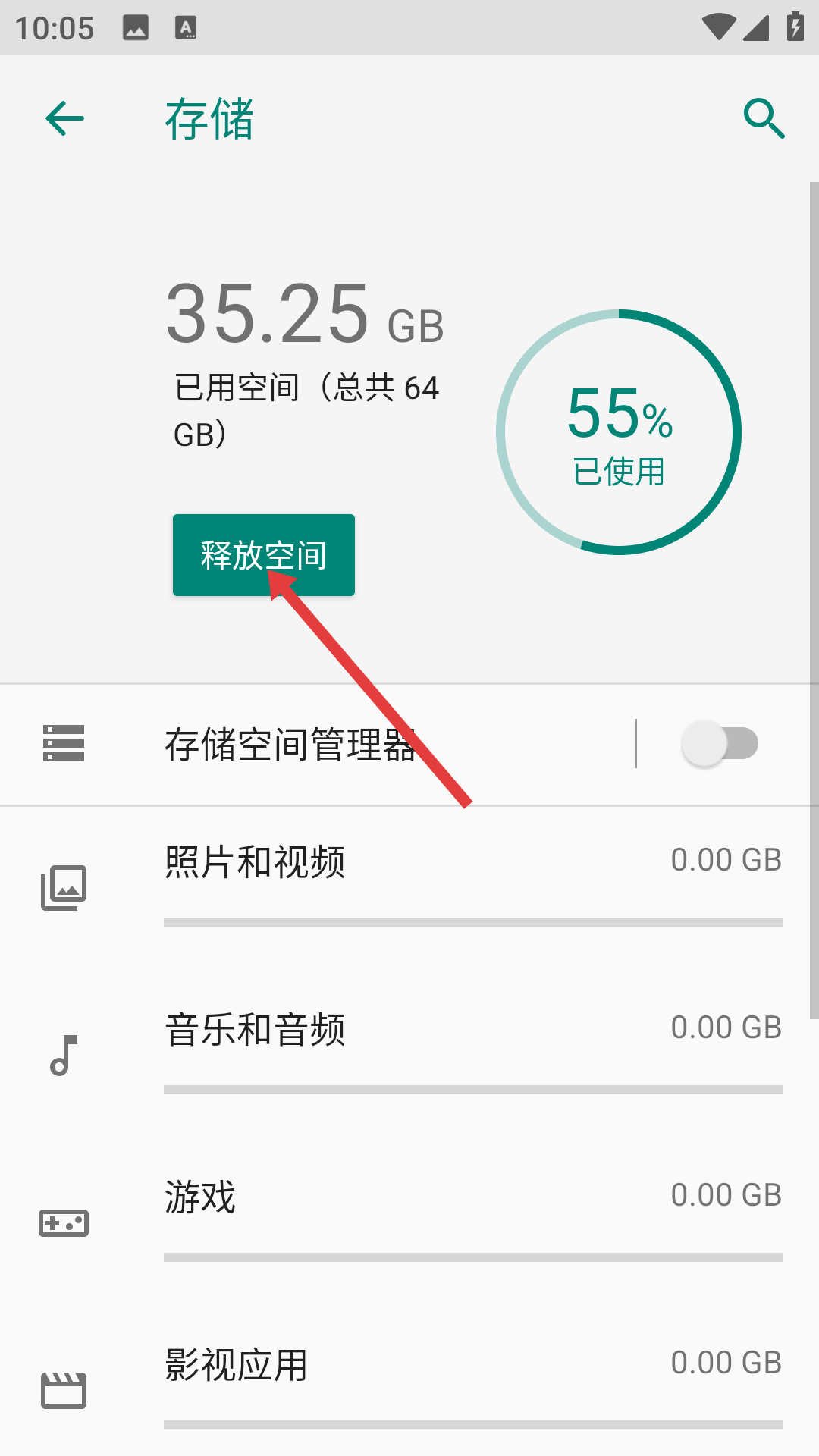The image size is (819, 1456).
Task: Tap the 释放空间 button
Action: [x=263, y=555]
